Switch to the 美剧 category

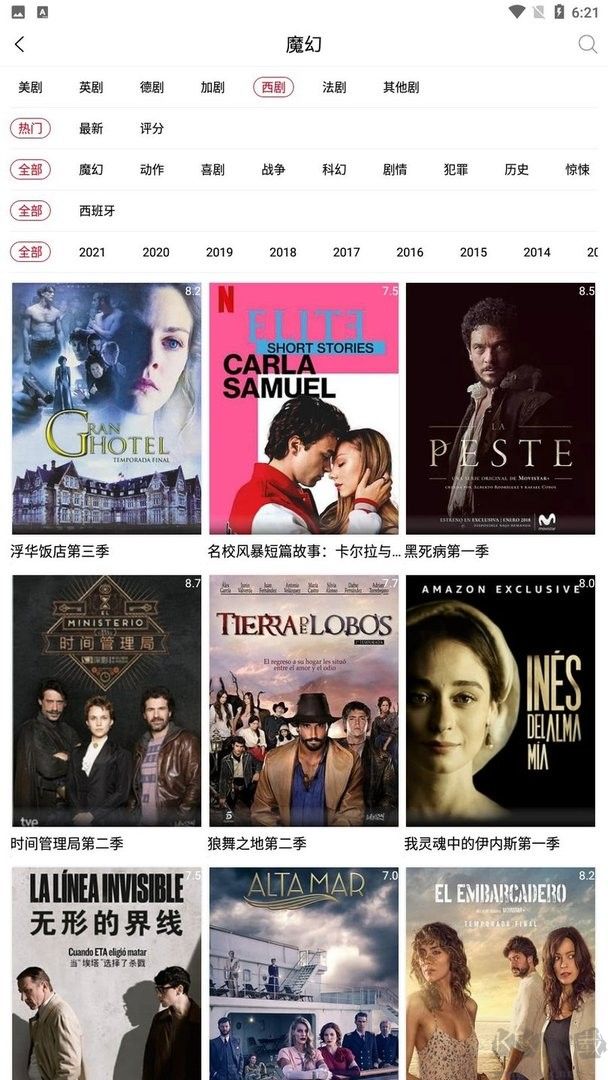(30, 87)
